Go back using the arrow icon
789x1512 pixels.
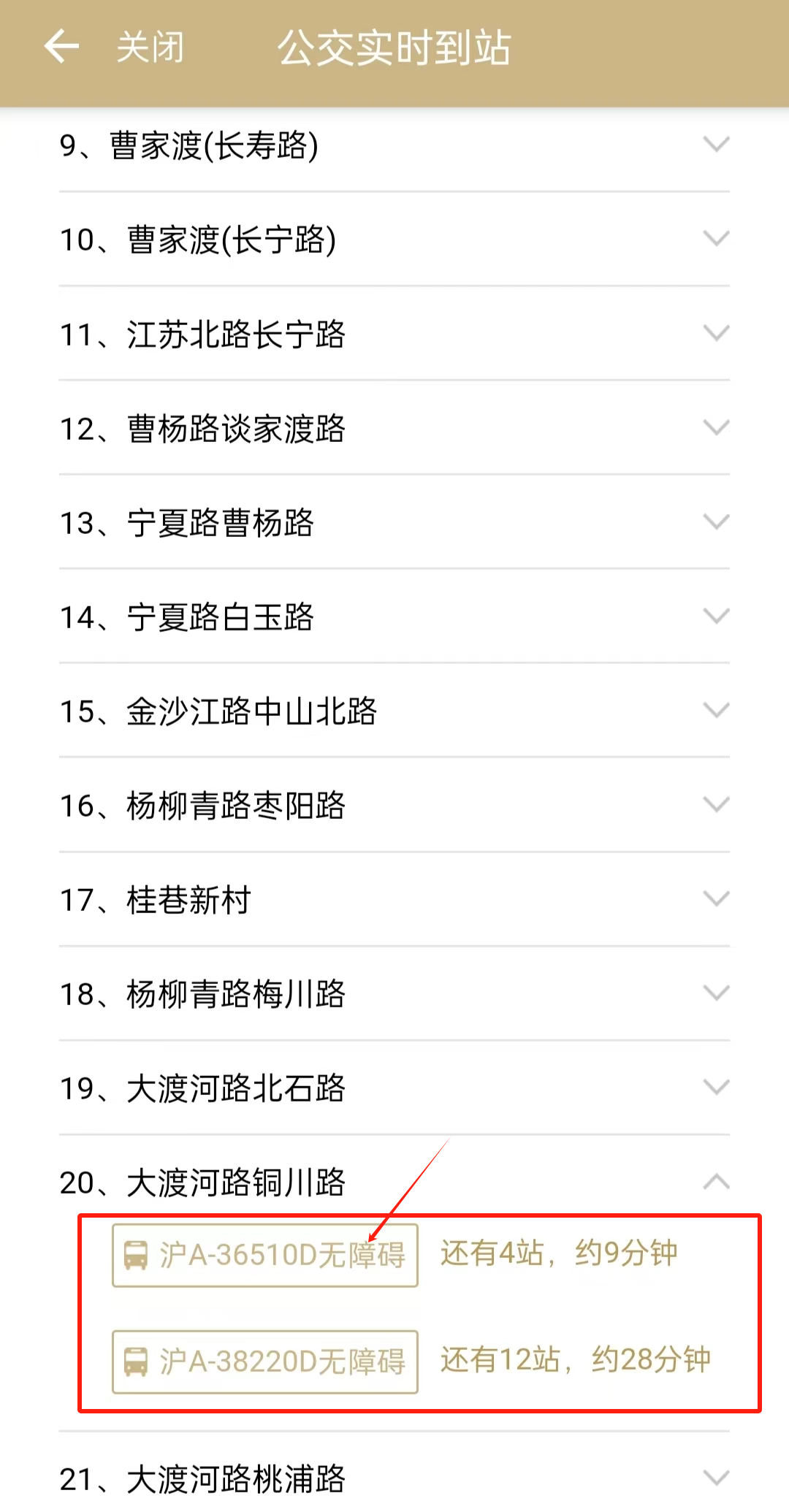point(61,47)
